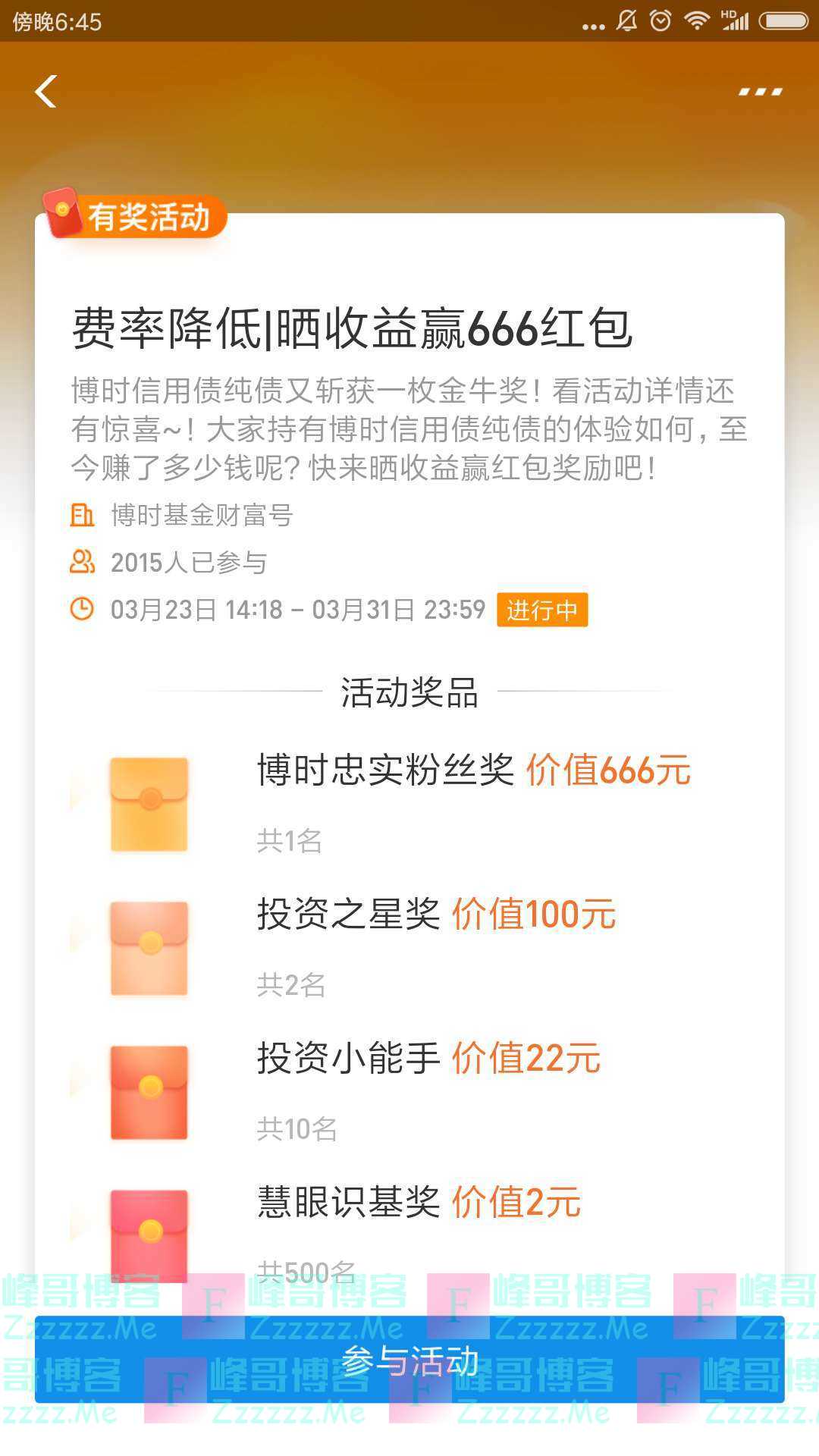Screen dimensions: 819x1456
Task: Tap the 有奖活动 label tab
Action: pos(148,215)
